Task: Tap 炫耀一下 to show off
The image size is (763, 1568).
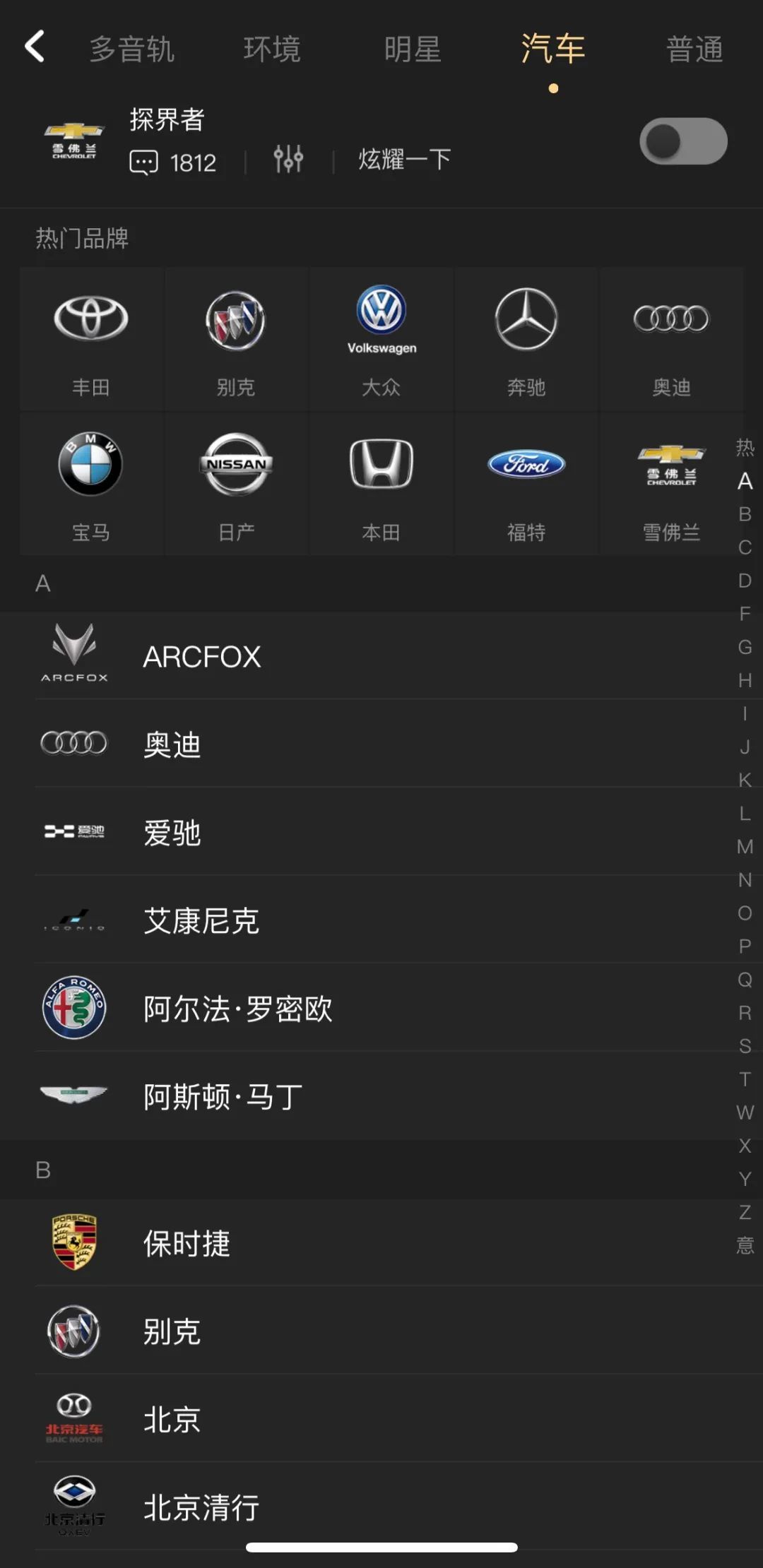Action: (x=403, y=160)
